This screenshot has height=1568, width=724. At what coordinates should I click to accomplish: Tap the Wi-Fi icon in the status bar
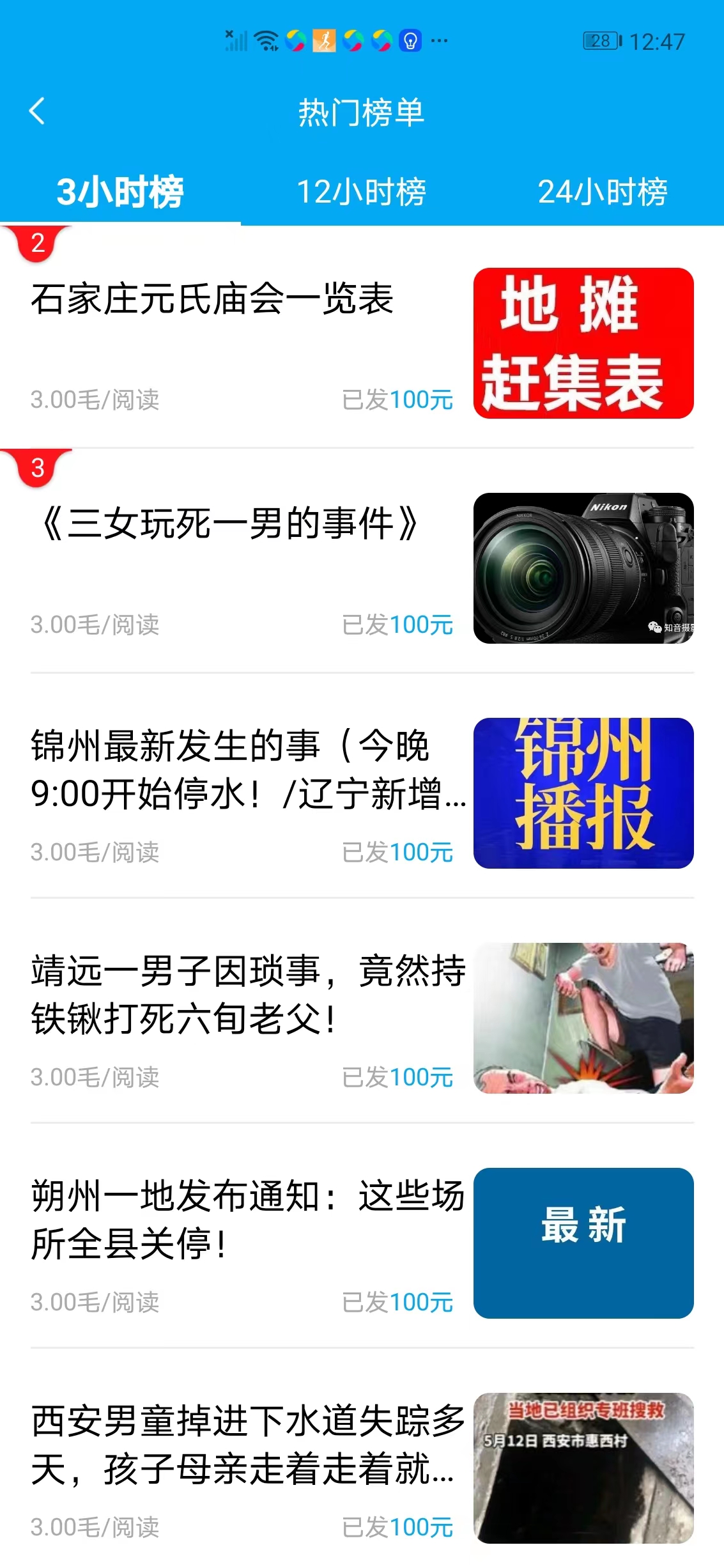pyautogui.click(x=265, y=40)
